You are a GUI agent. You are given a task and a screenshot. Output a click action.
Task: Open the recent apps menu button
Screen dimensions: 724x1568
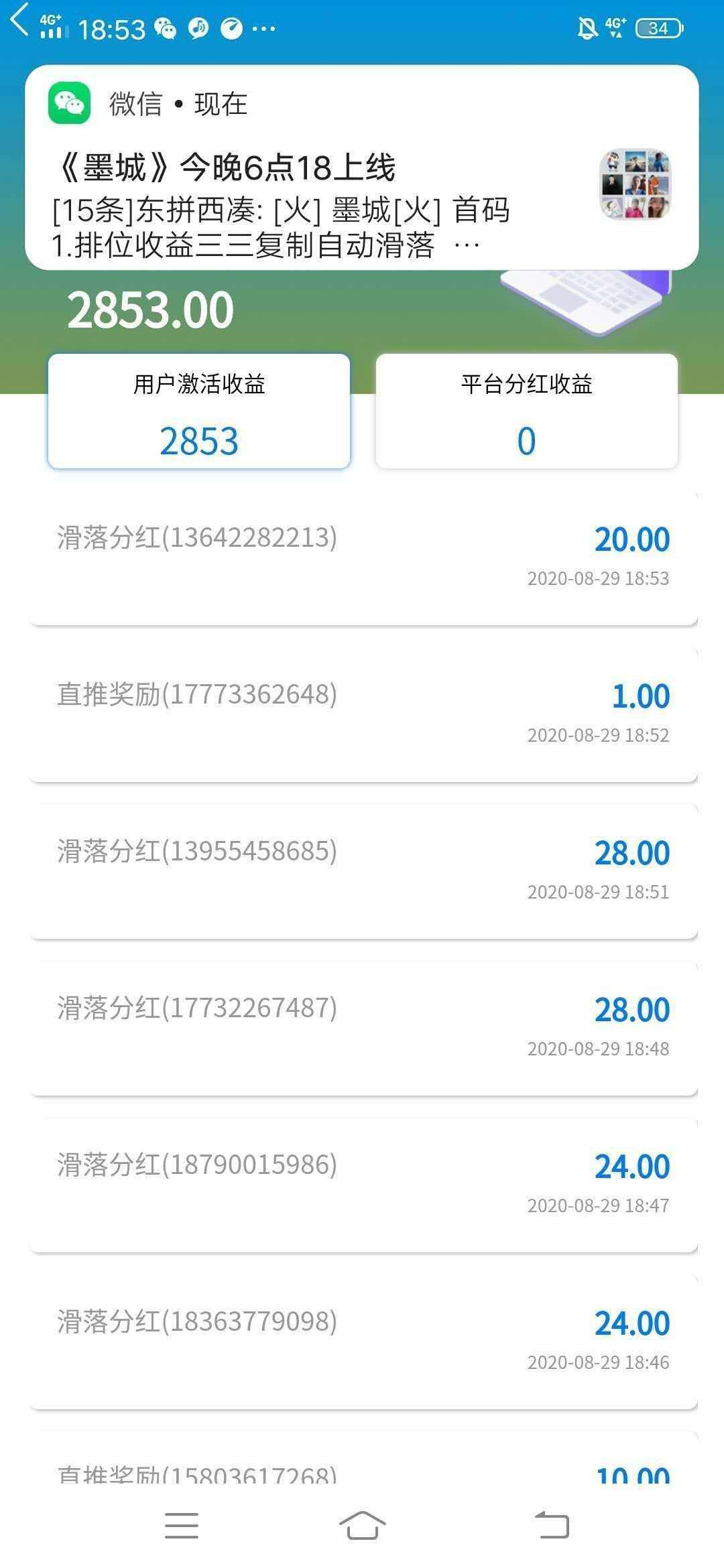tap(182, 1526)
